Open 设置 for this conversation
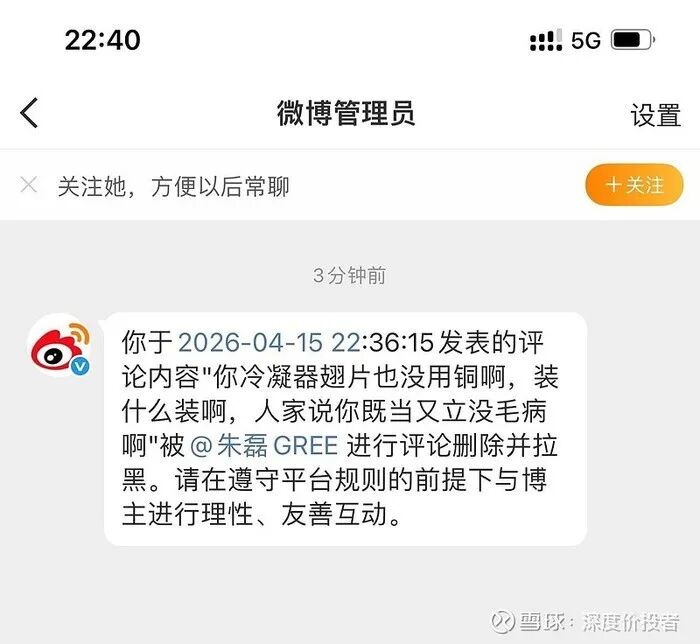This screenshot has width=700, height=644. coord(655,115)
